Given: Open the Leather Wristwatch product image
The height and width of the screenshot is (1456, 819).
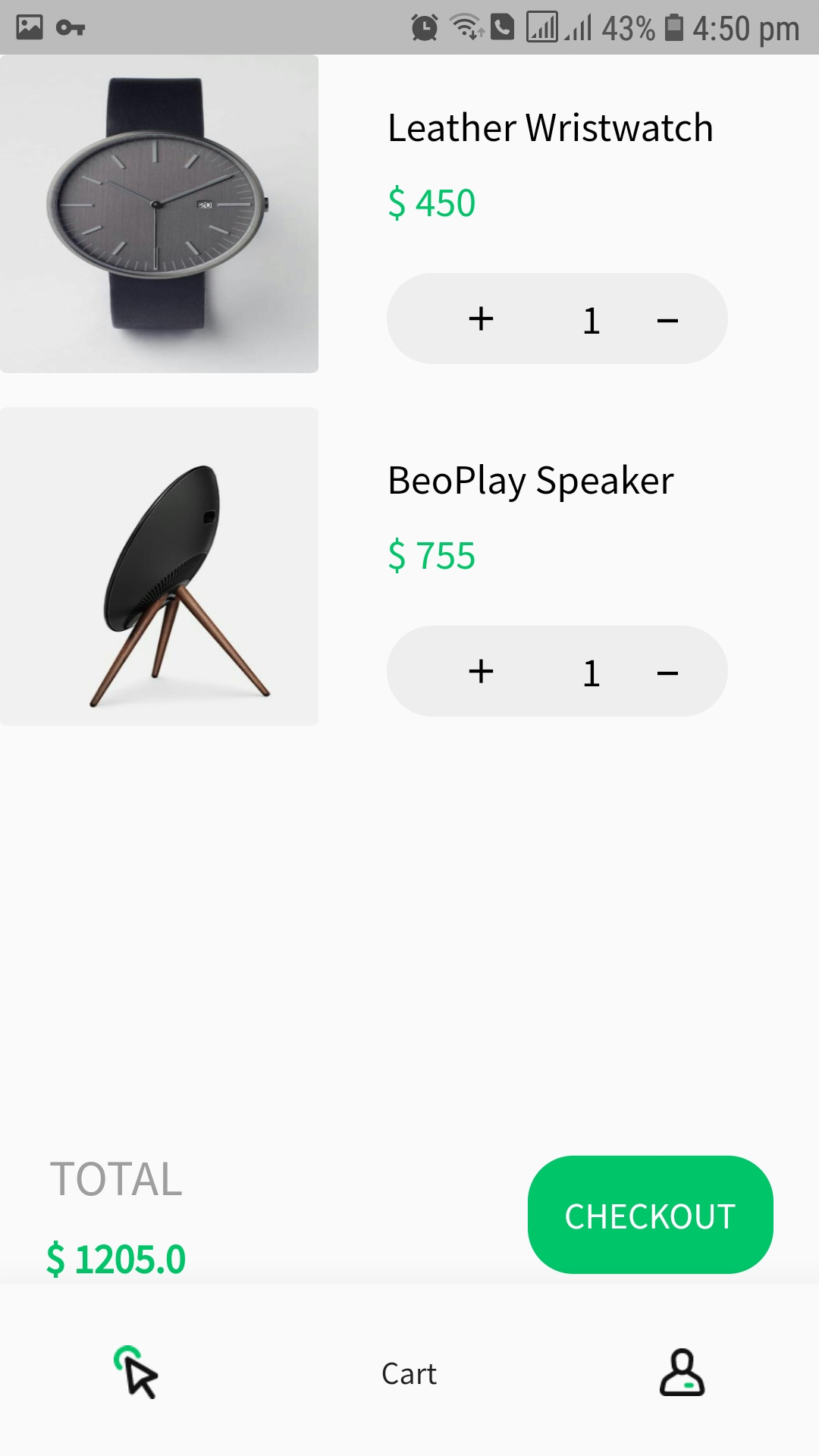Looking at the screenshot, I should (x=159, y=214).
